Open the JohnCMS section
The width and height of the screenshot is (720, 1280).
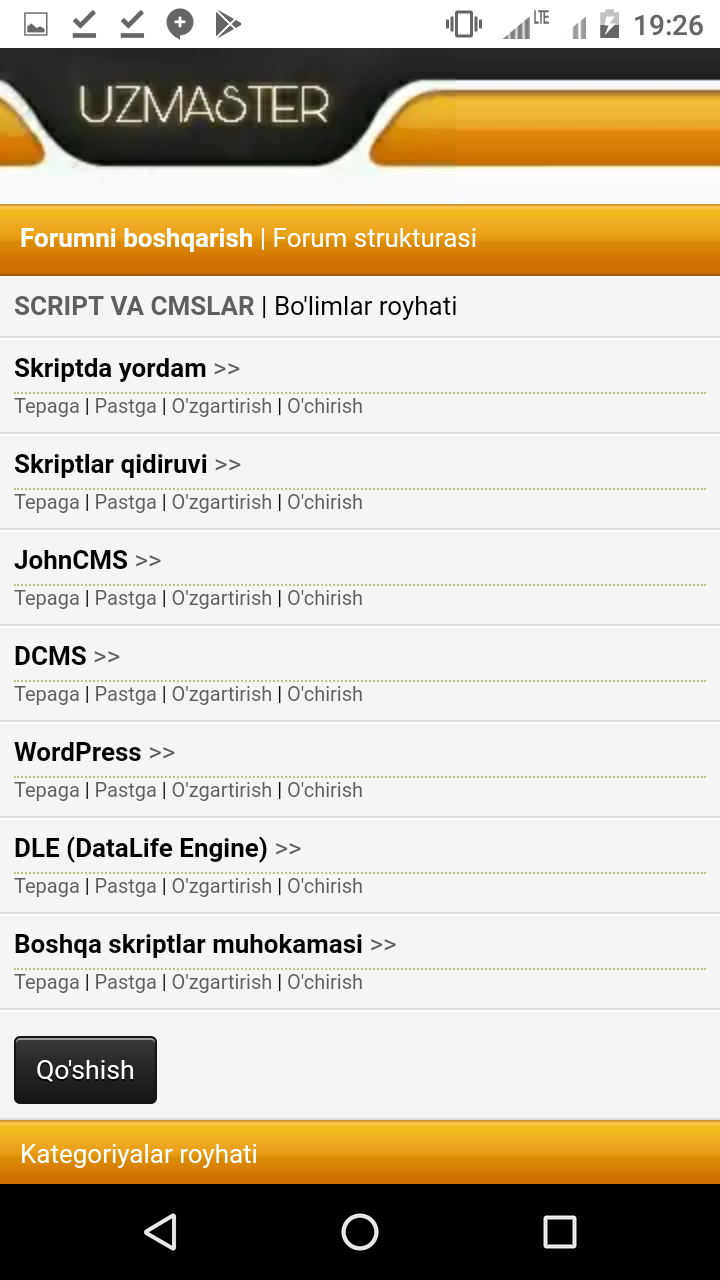click(x=71, y=561)
